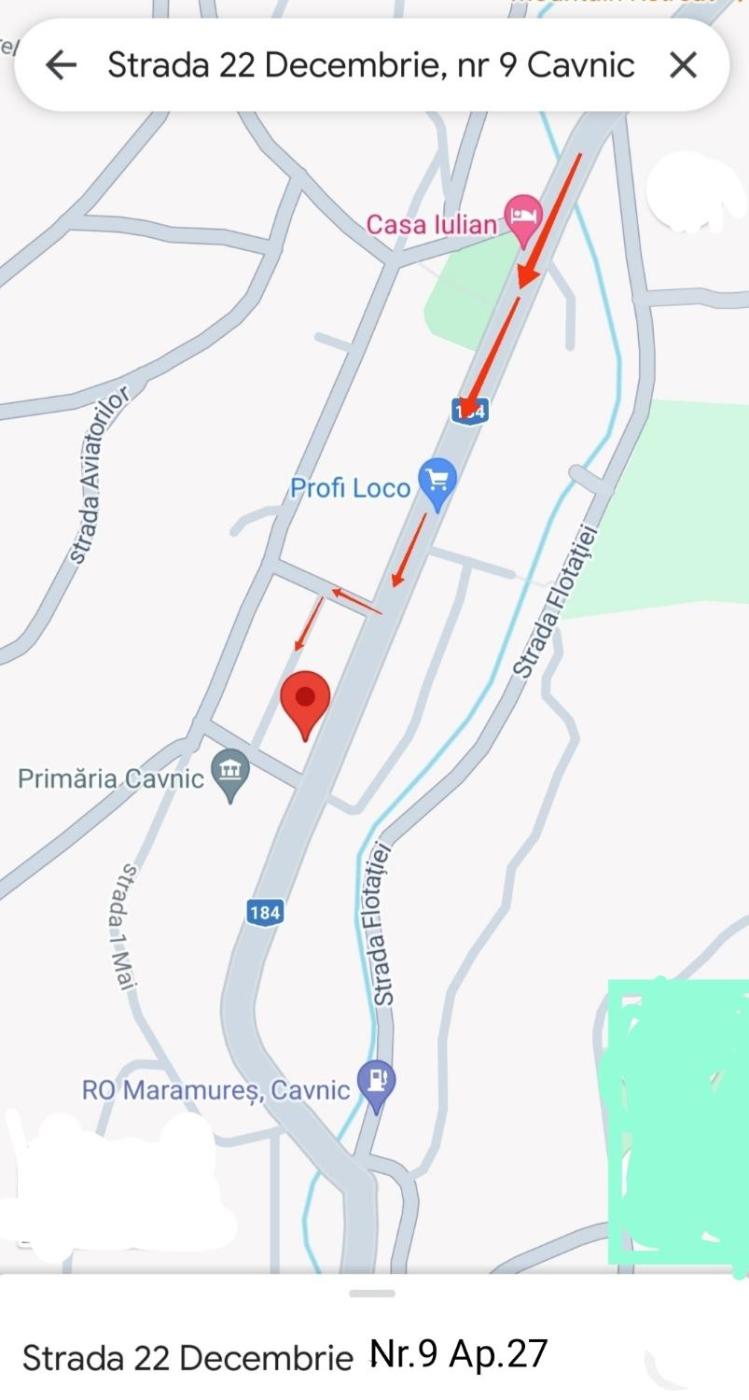The height and width of the screenshot is (1400, 749).
Task: Open the Primăria Cavnic marker
Action: [231, 773]
